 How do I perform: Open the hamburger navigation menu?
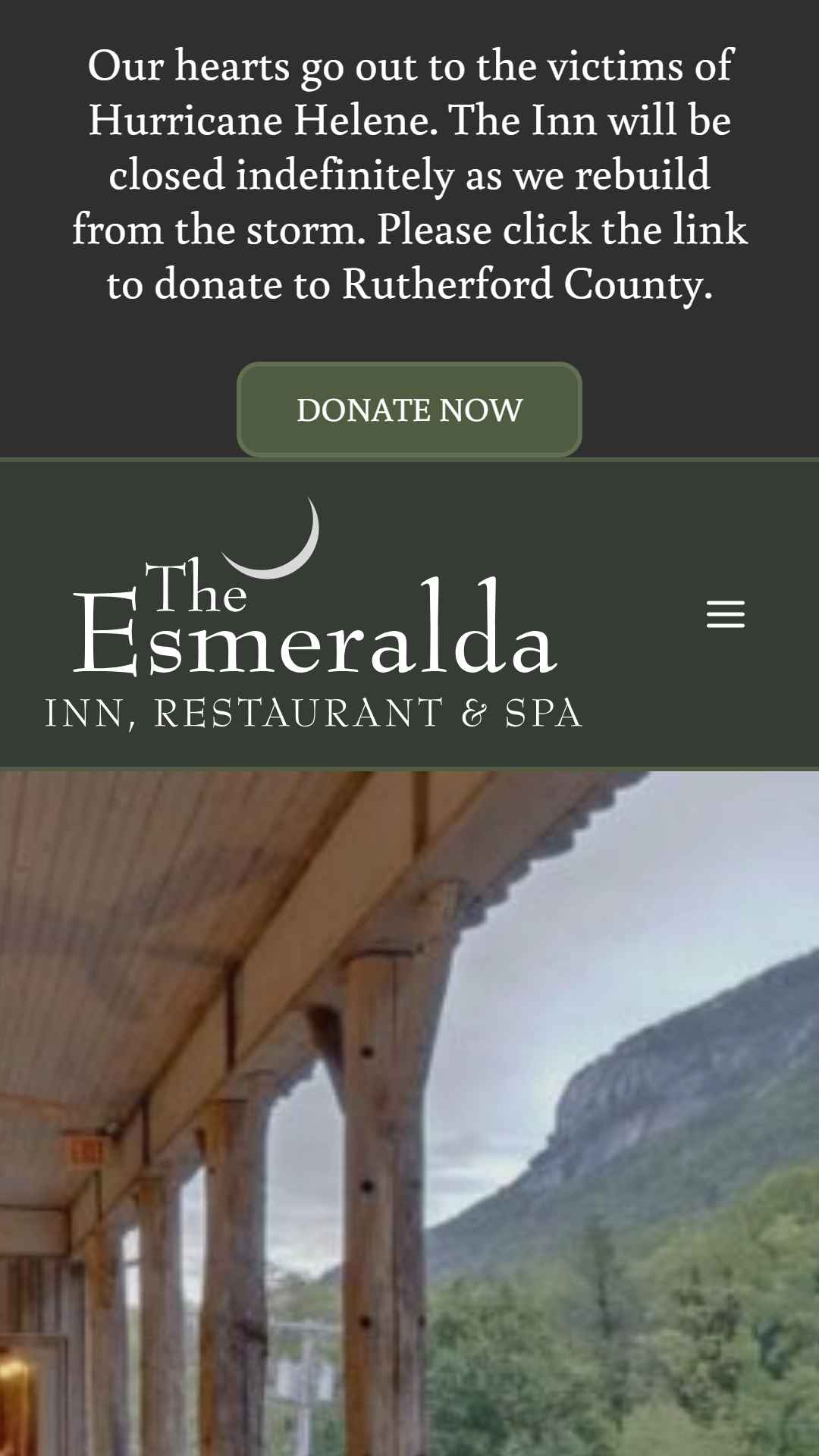pyautogui.click(x=726, y=614)
